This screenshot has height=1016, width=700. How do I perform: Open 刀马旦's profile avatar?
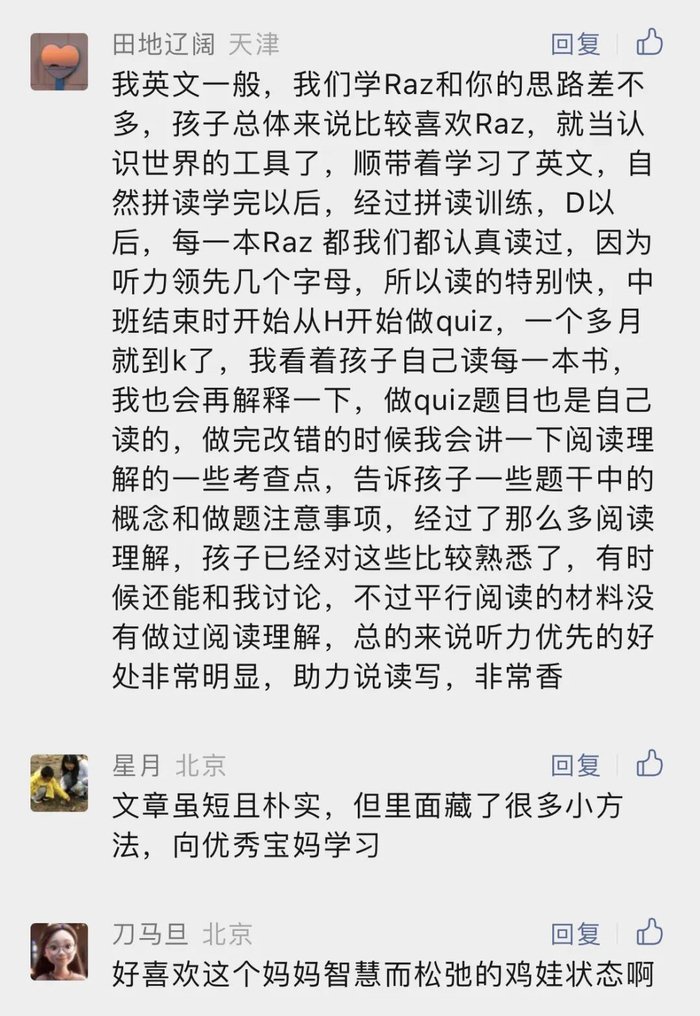point(59,951)
